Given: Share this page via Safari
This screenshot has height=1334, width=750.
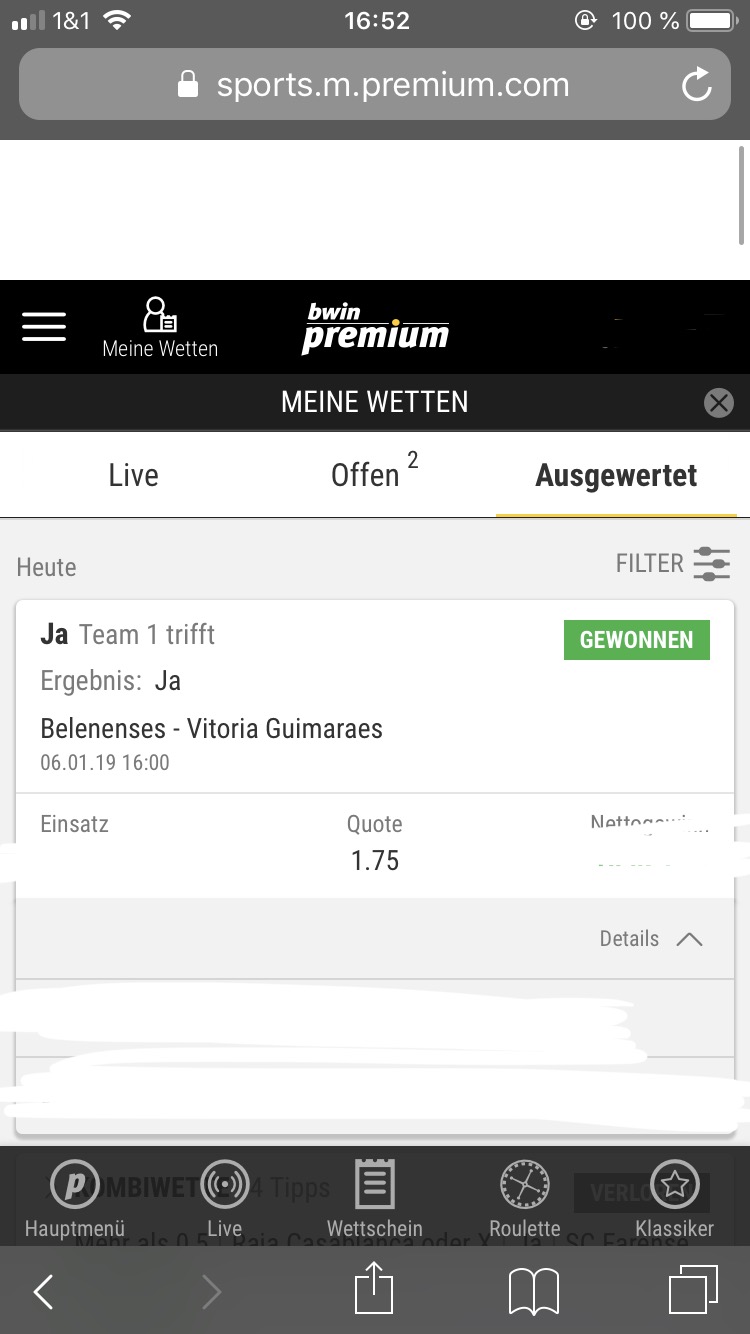Looking at the screenshot, I should pyautogui.click(x=374, y=1288).
